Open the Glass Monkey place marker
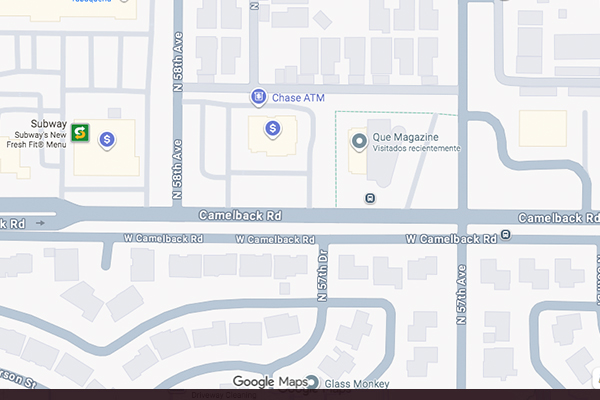 (312, 382)
